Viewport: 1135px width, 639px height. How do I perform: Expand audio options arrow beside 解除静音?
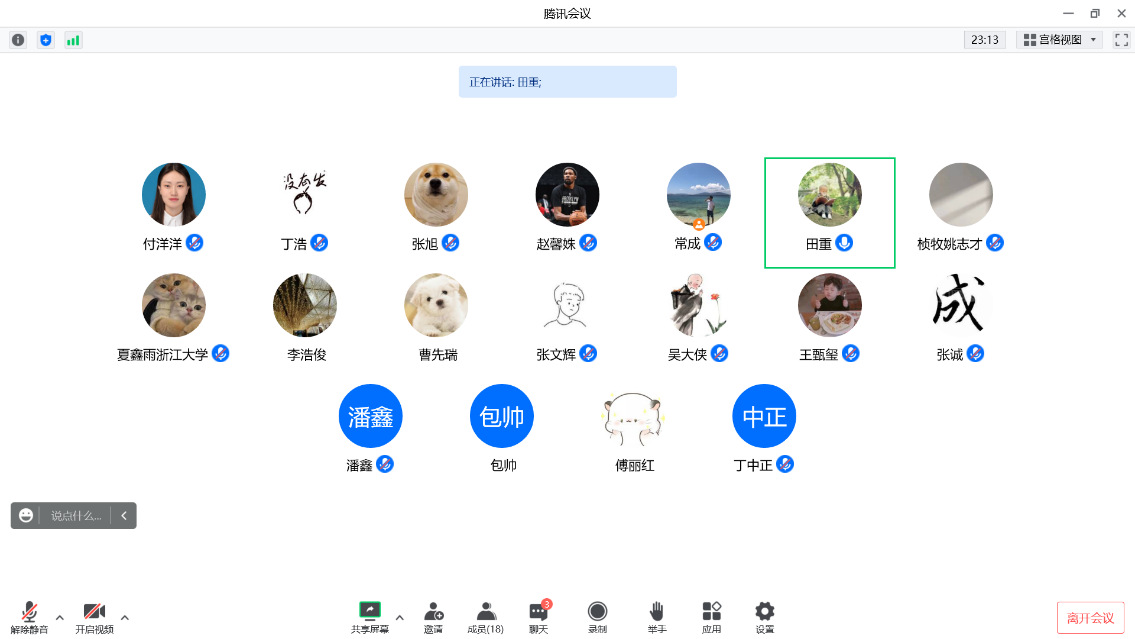[59, 617]
